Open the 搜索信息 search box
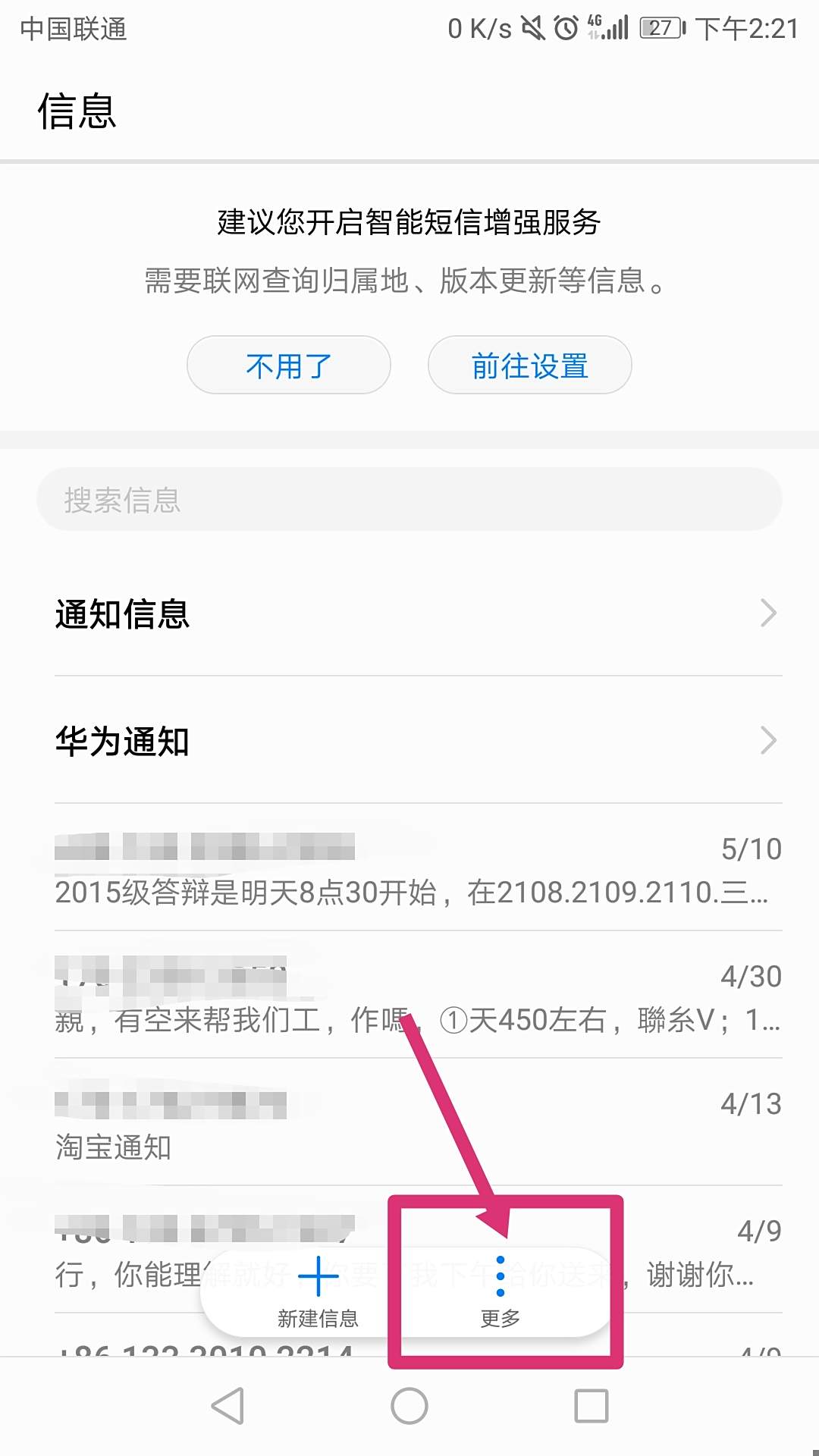The height and width of the screenshot is (1456, 819). (x=409, y=500)
